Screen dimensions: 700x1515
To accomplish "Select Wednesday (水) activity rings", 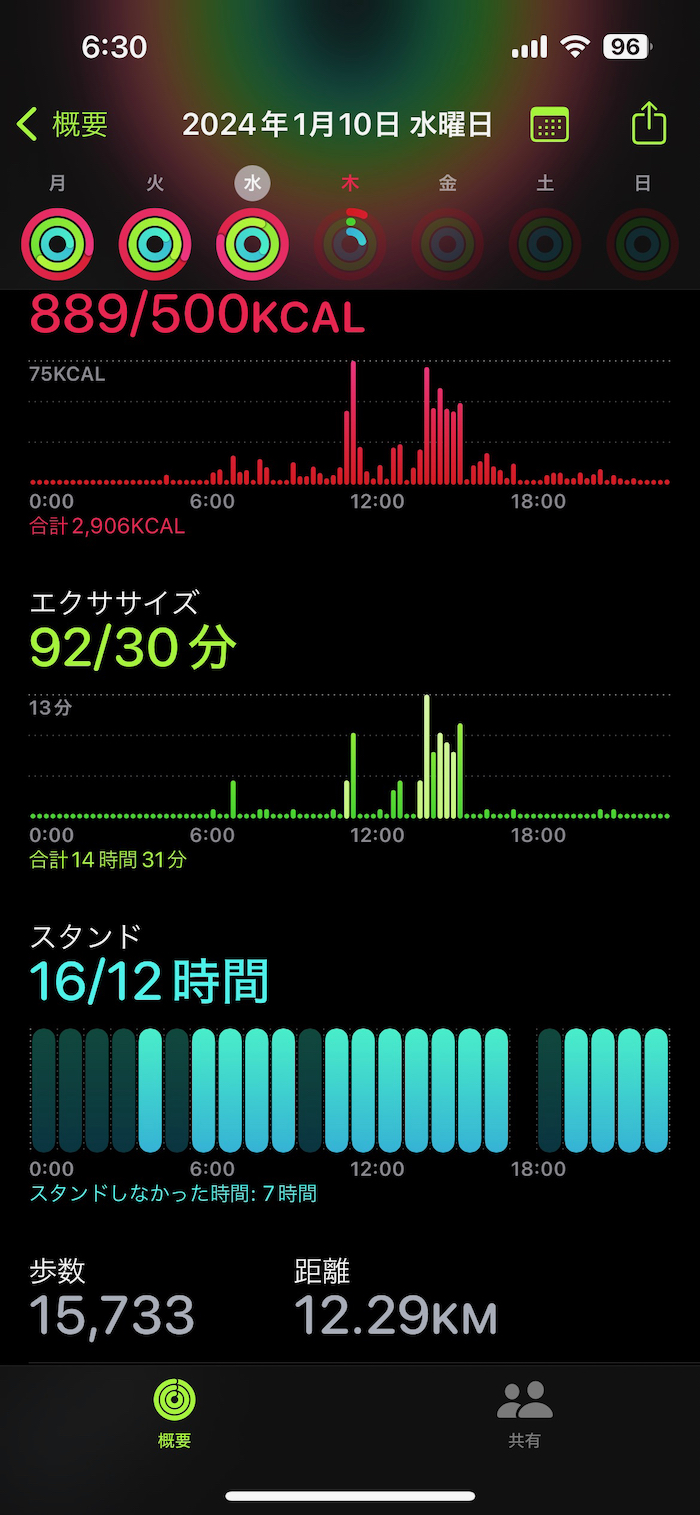I will tap(252, 243).
